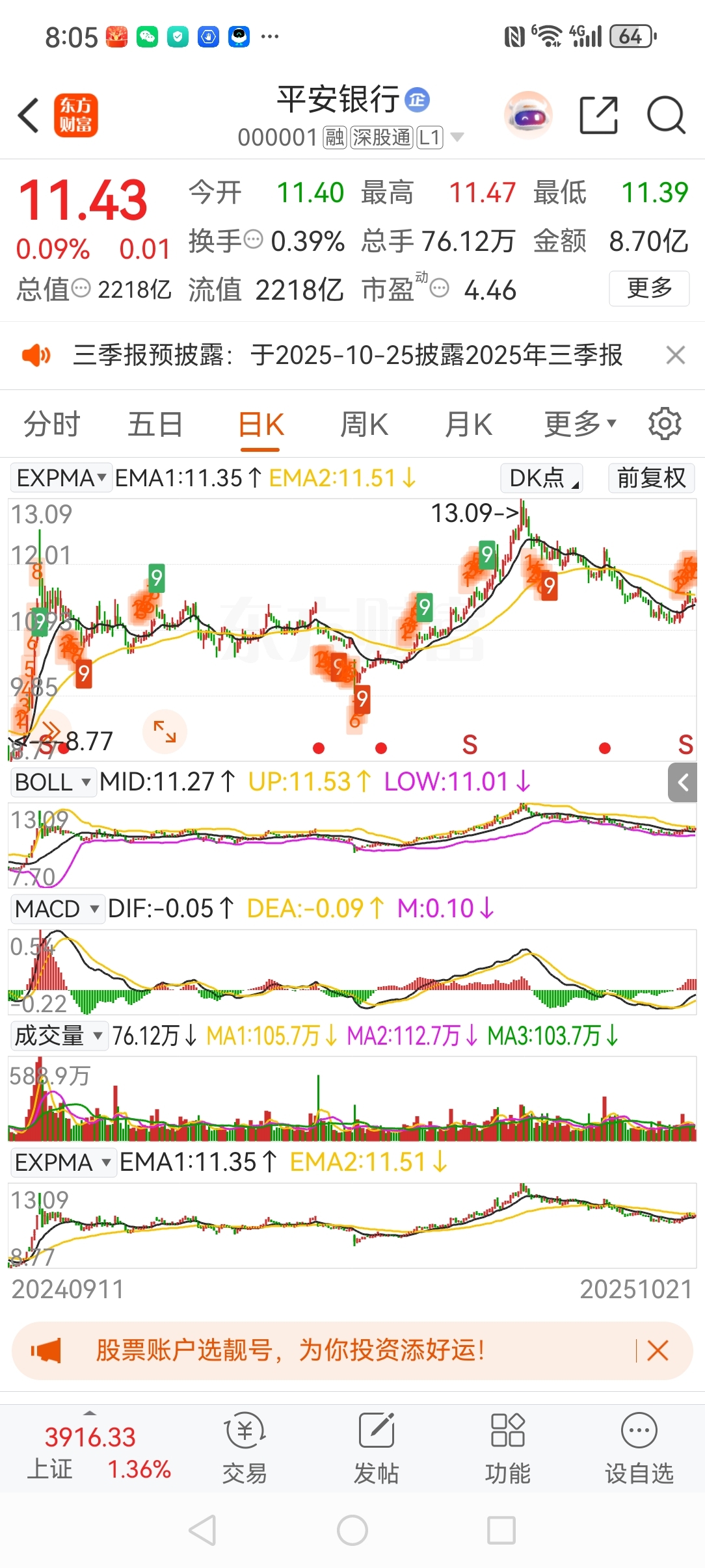The height and width of the screenshot is (1568, 705).
Task: Expand the 更多 chart period dropdown
Action: [579, 425]
